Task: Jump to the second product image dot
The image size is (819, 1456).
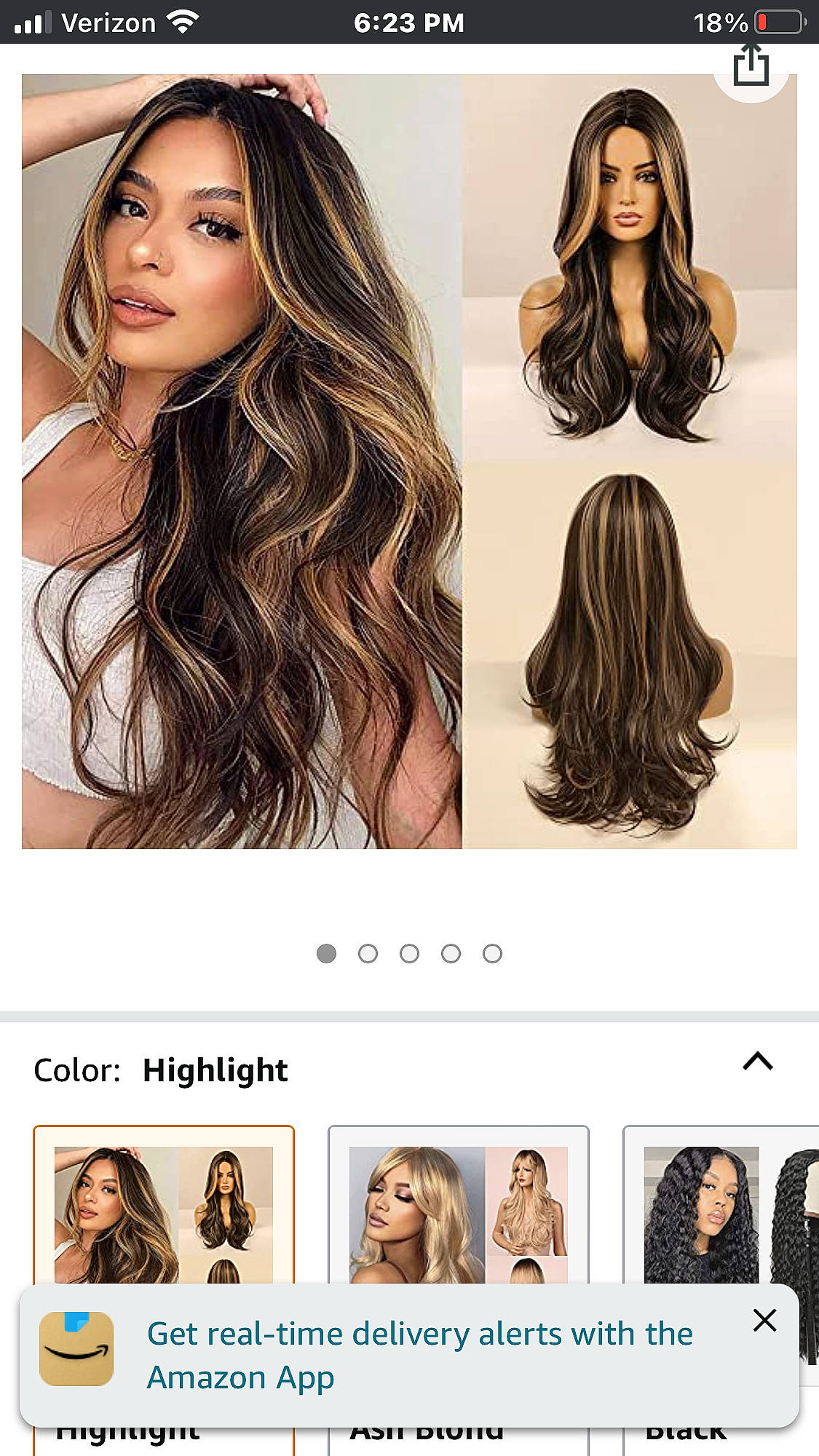Action: 368,953
